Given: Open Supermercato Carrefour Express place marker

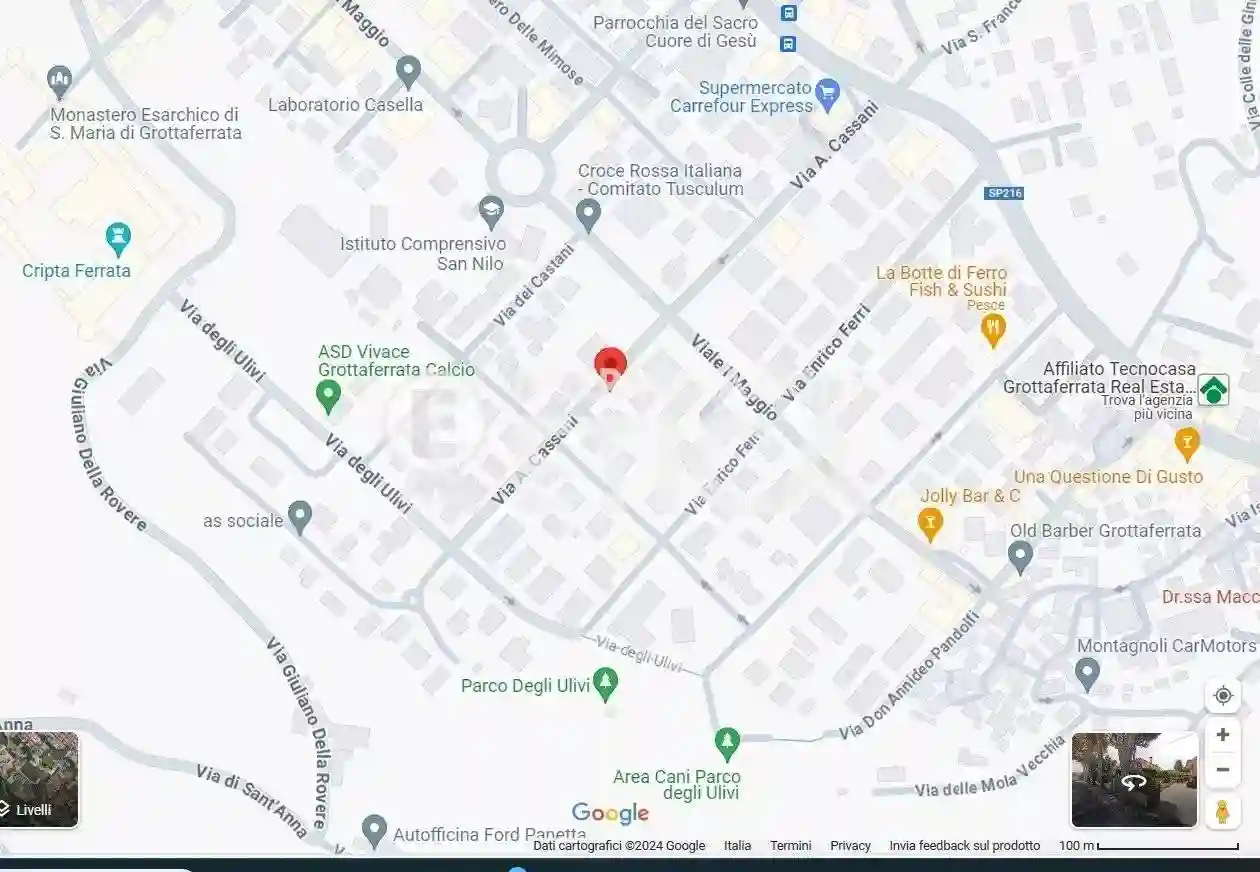Looking at the screenshot, I should tap(827, 94).
